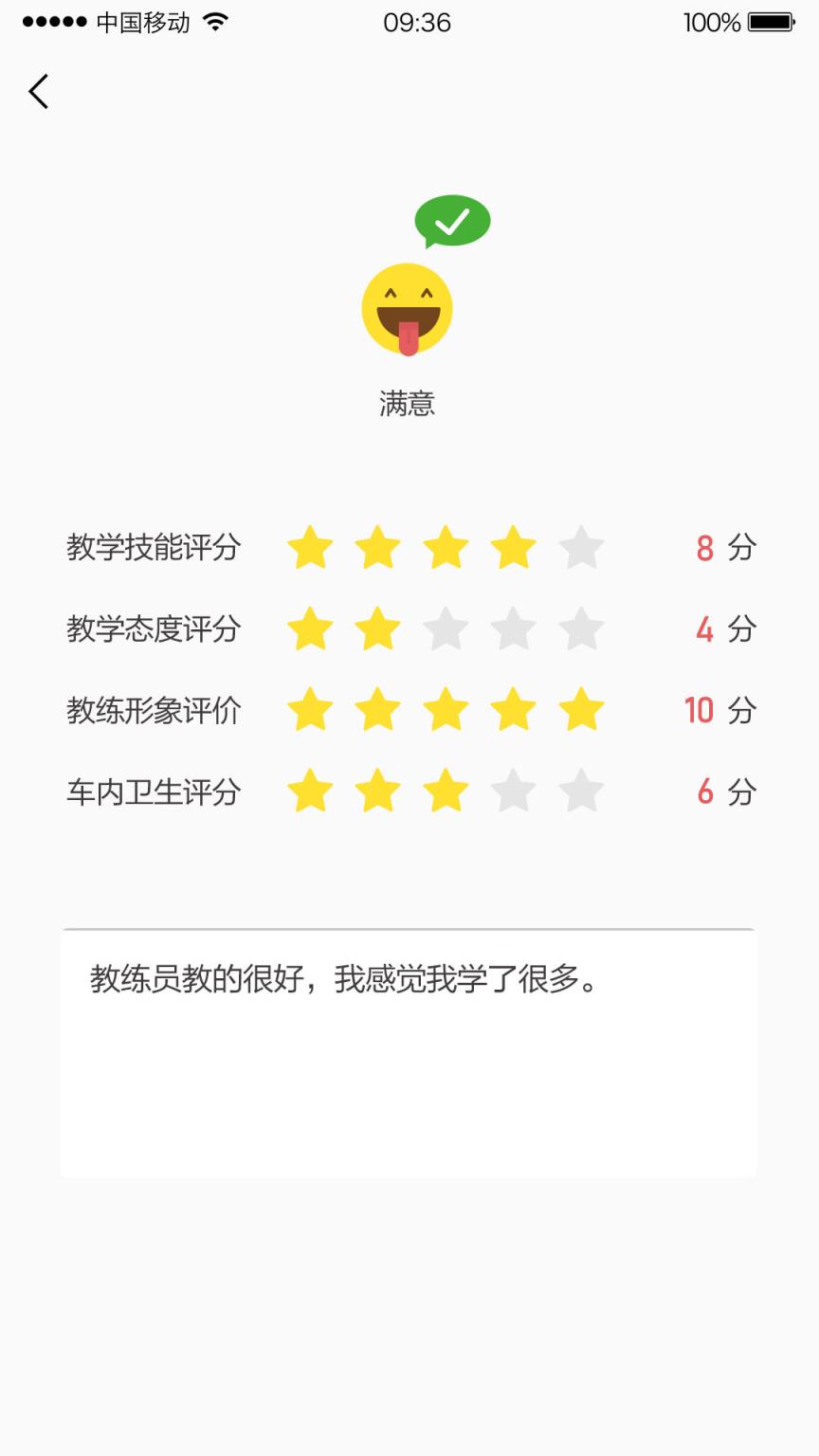Image resolution: width=819 pixels, height=1456 pixels.
Task: Click the green checkmark speech bubble
Action: click(453, 222)
